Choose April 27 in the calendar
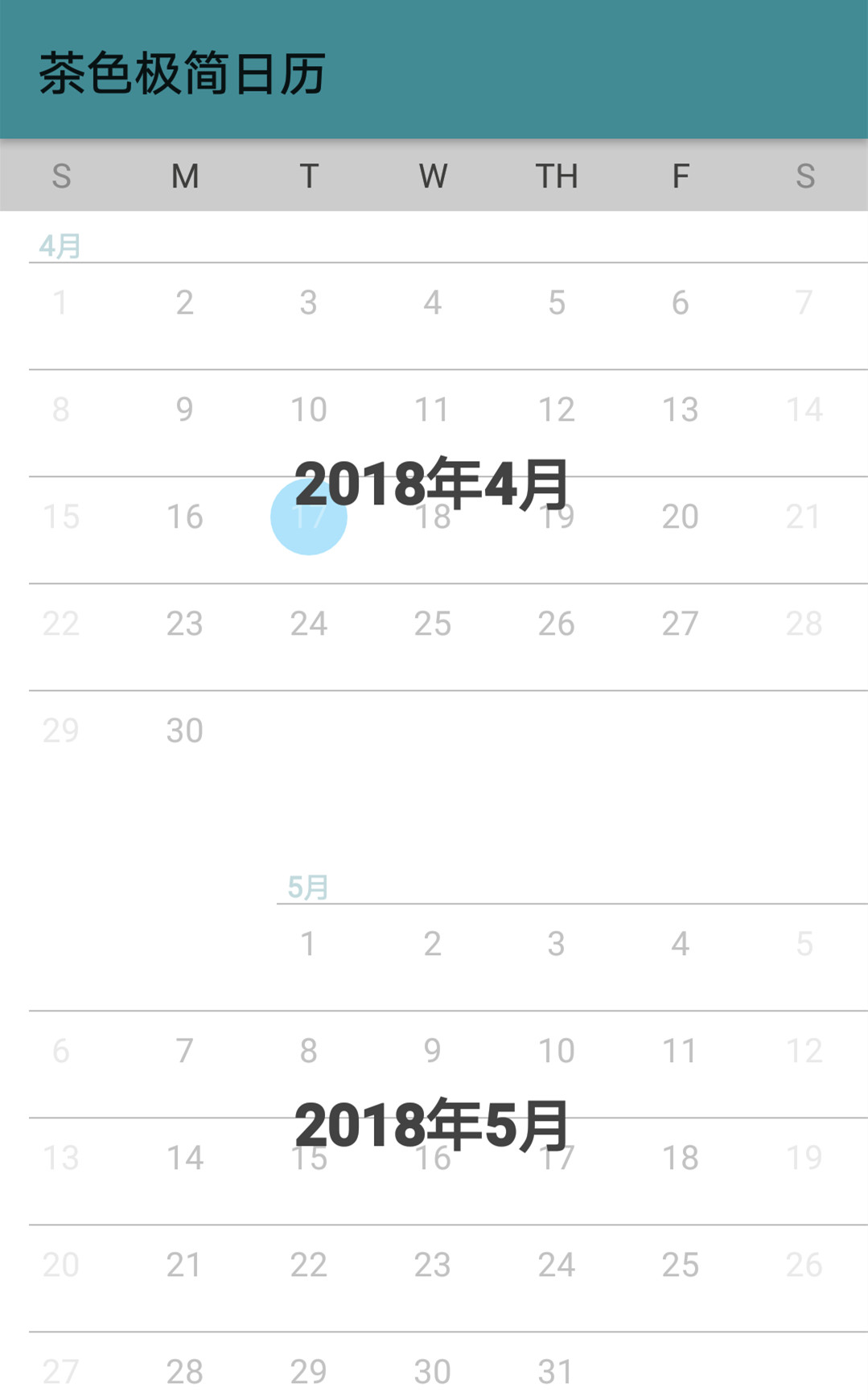 coord(680,624)
